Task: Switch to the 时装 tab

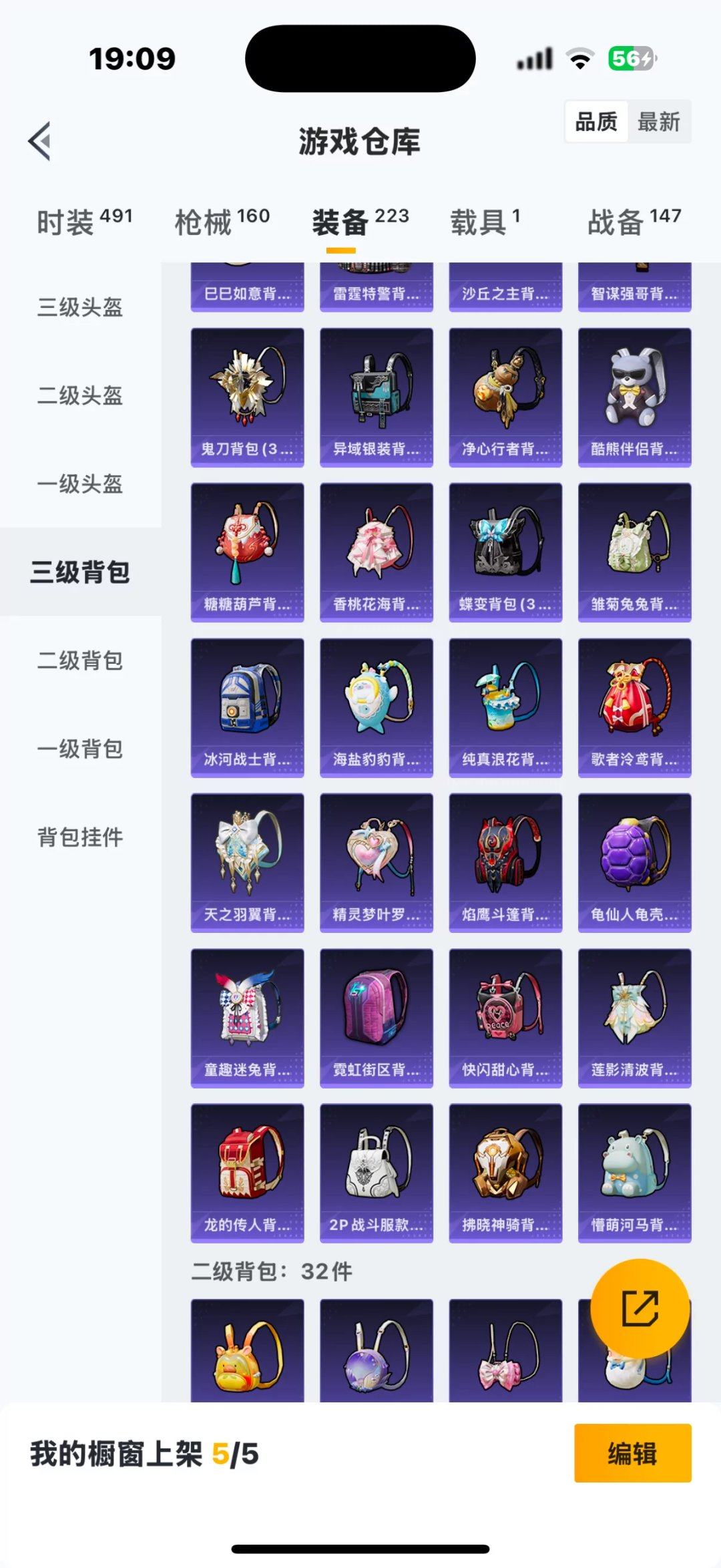Action: (84, 222)
